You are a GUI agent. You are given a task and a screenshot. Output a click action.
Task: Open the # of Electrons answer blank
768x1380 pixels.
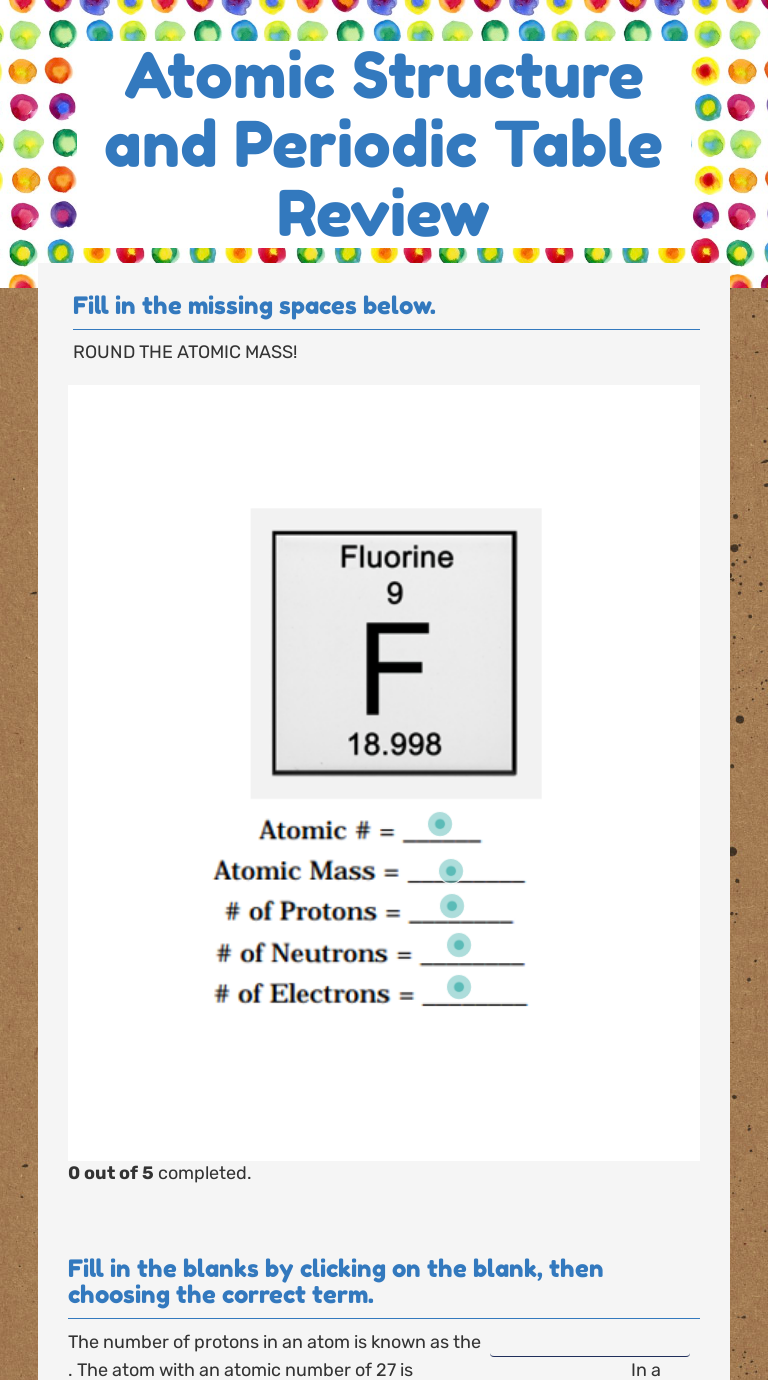(459, 987)
